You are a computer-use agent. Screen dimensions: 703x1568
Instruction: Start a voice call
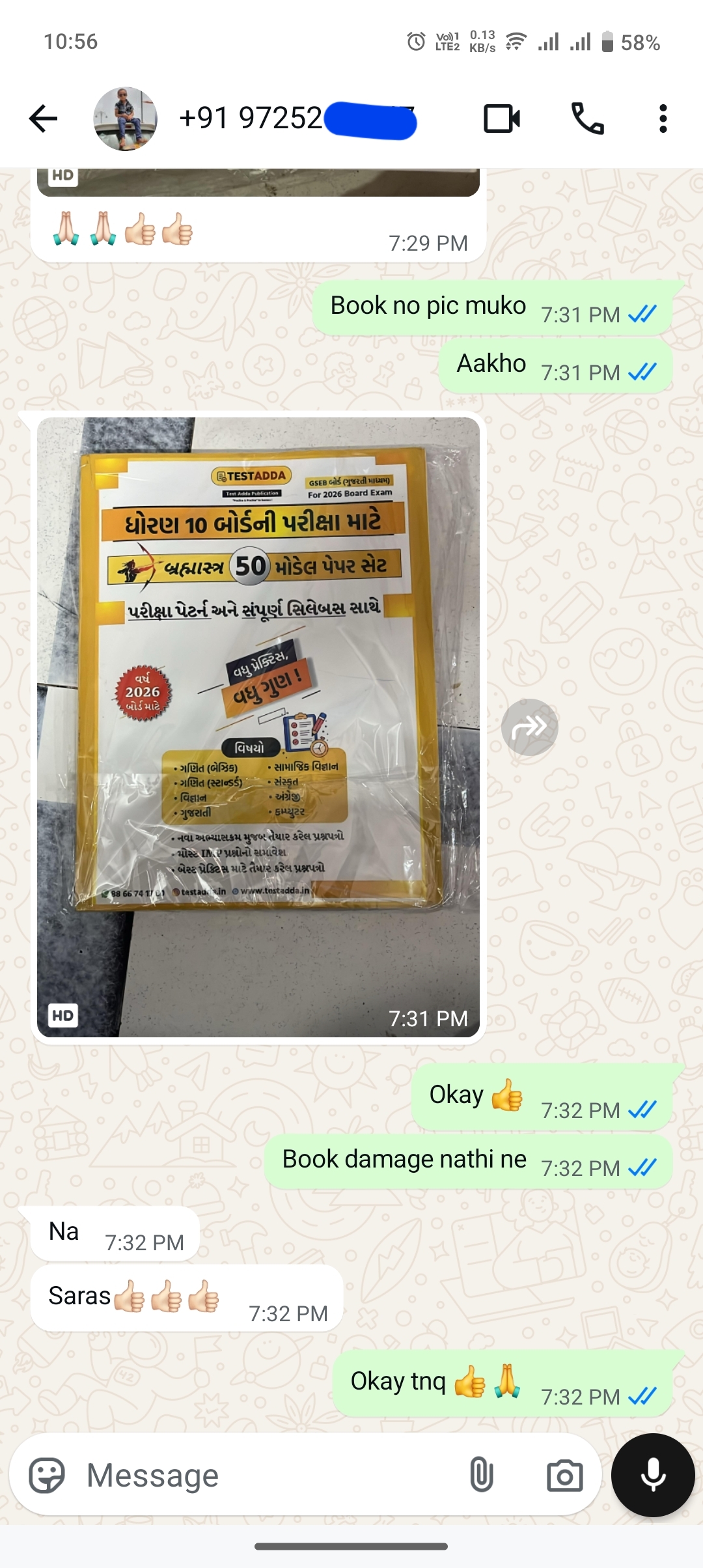point(587,119)
